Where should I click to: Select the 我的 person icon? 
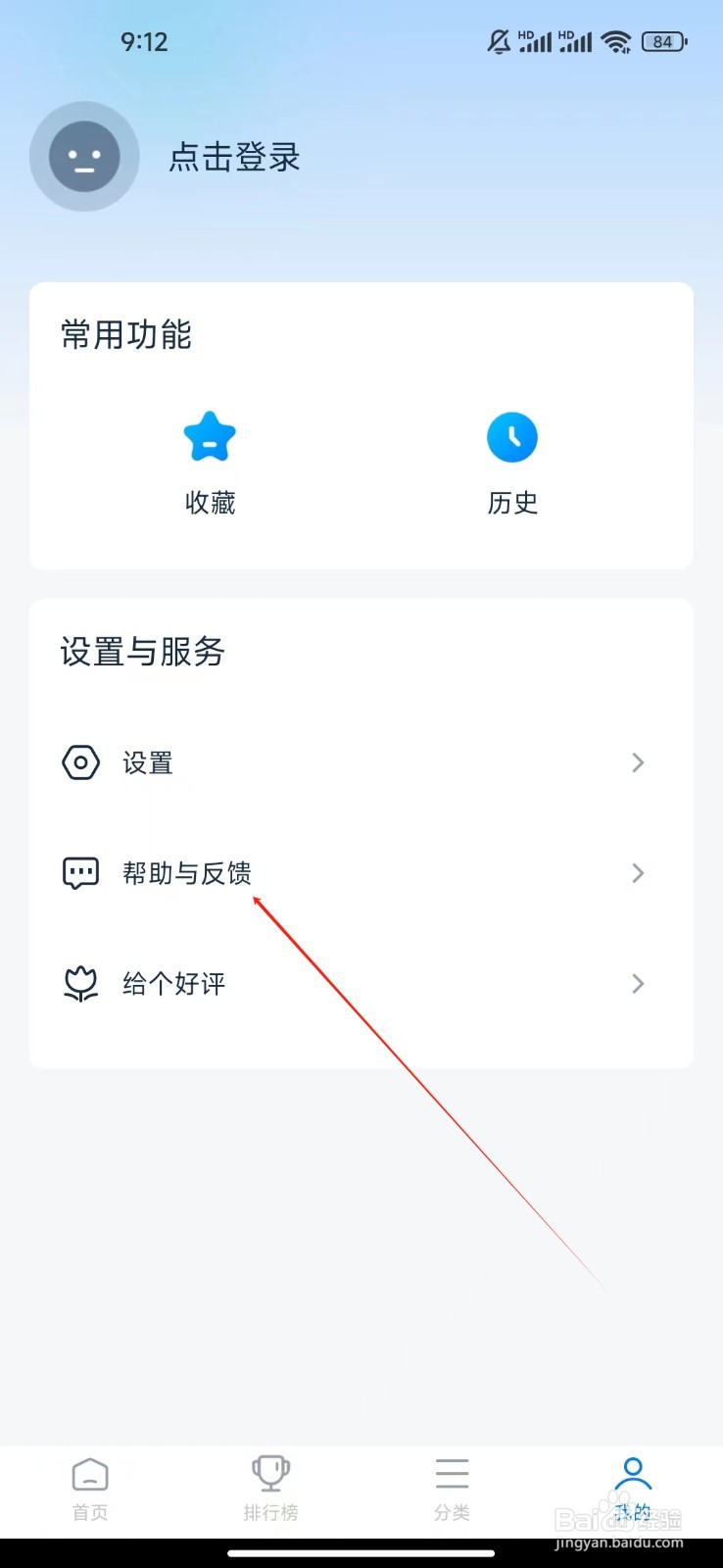[x=633, y=1470]
